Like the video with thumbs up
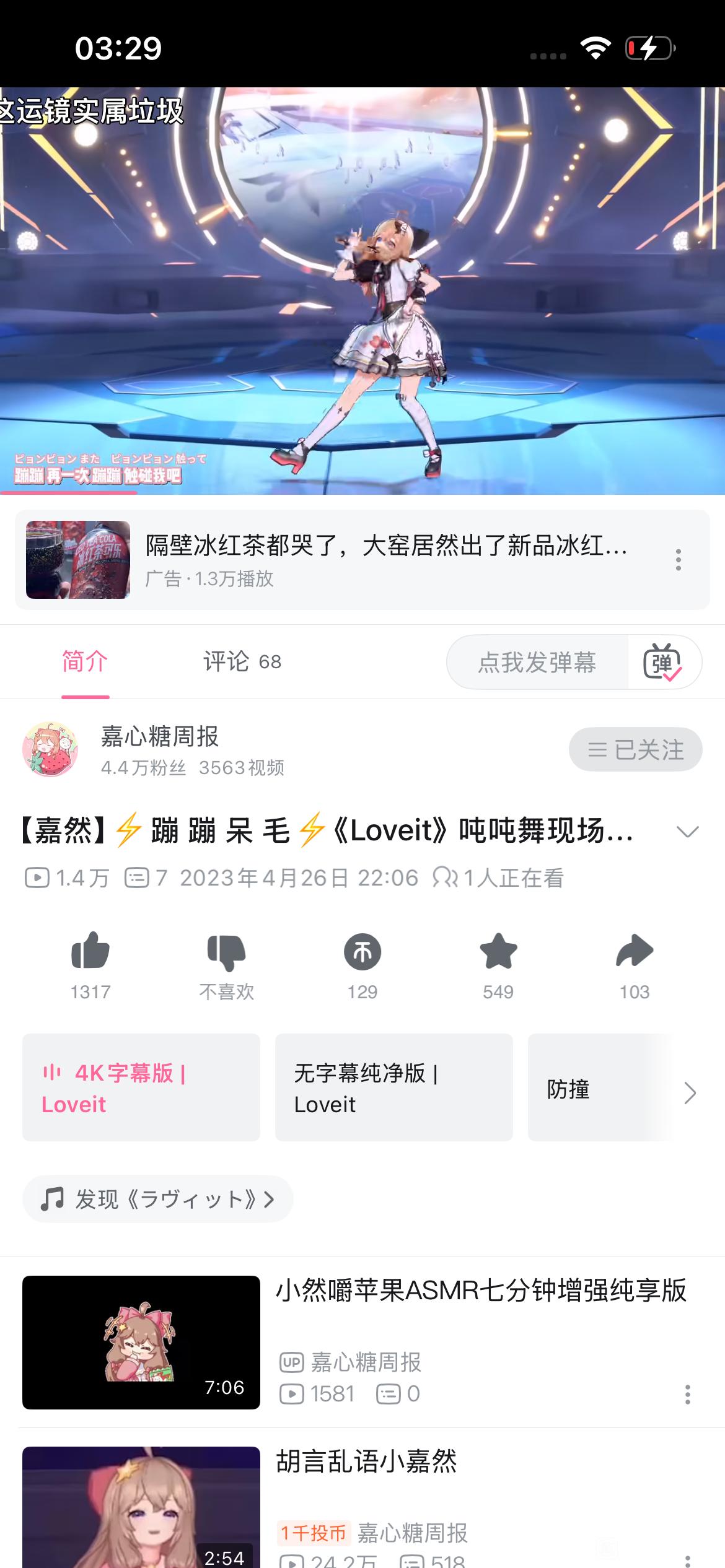Screen dimensions: 725x1568 (x=90, y=952)
